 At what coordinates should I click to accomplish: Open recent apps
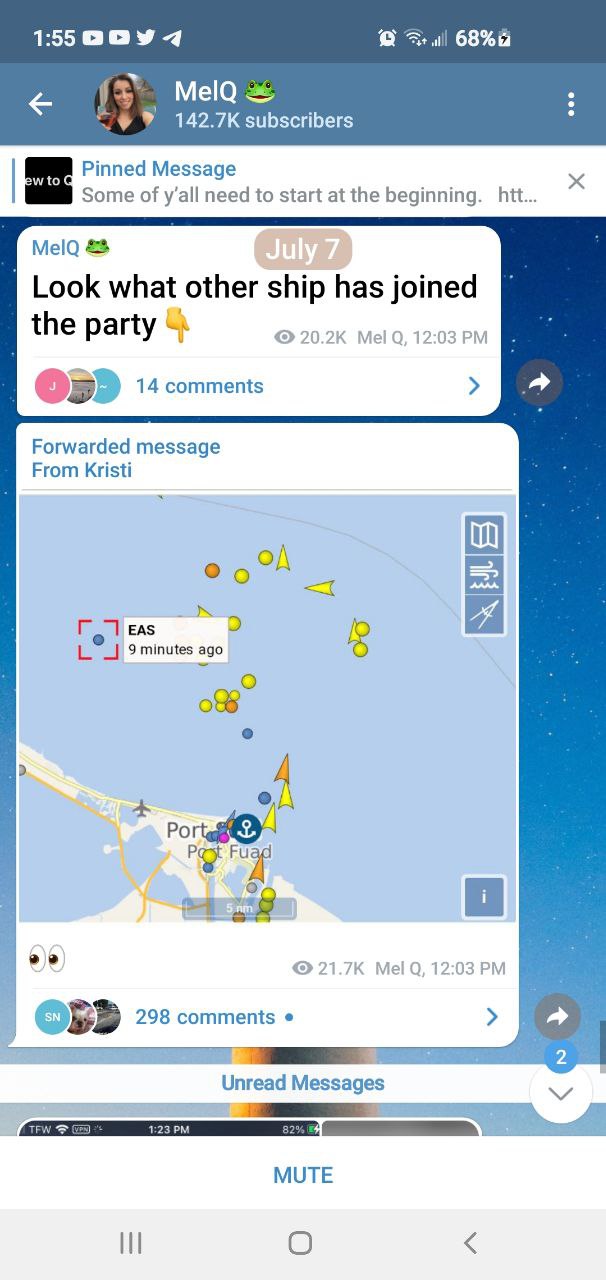pos(131,1243)
